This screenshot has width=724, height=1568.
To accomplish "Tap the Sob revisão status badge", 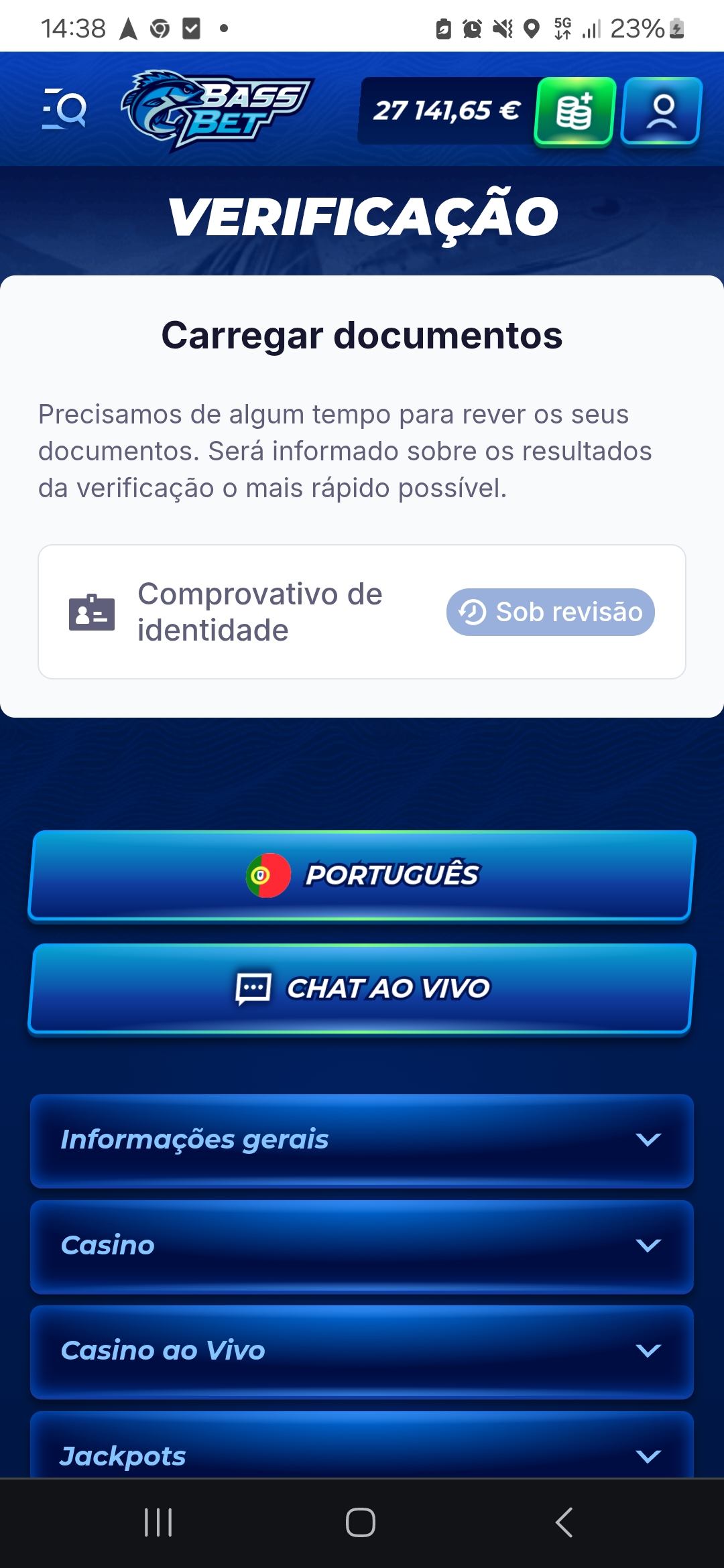I will [x=550, y=611].
